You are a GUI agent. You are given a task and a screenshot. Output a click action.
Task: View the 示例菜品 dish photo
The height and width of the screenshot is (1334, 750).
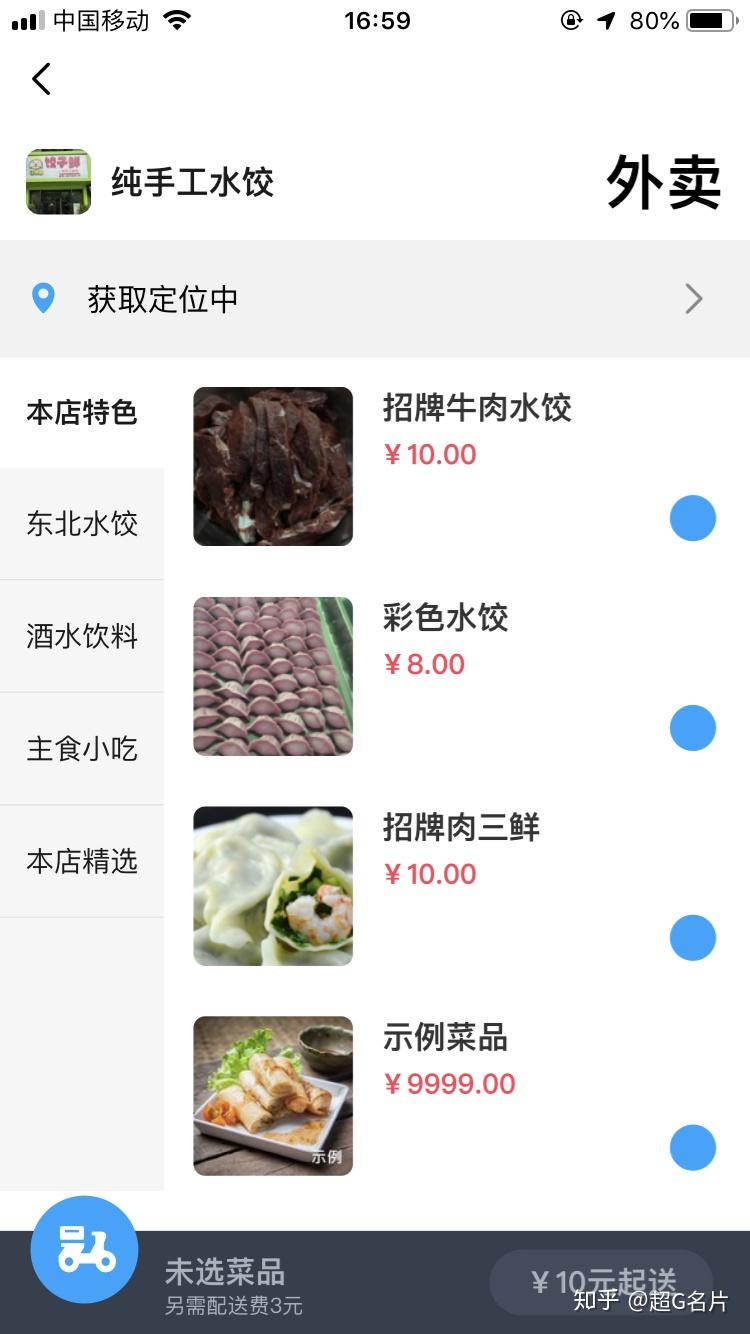[x=273, y=1096]
